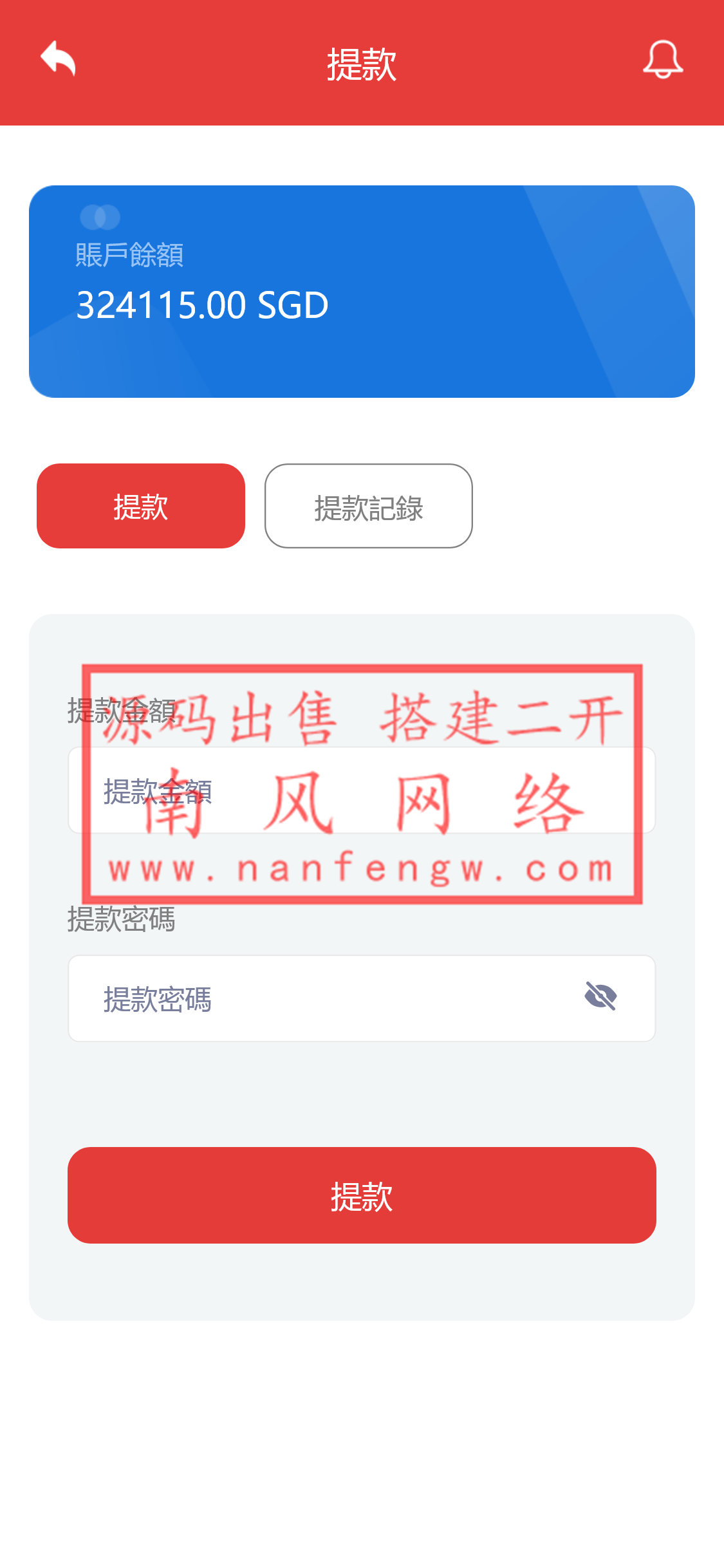Focus the 提款金額 input field
This screenshot has width=724, height=1568.
click(360, 790)
